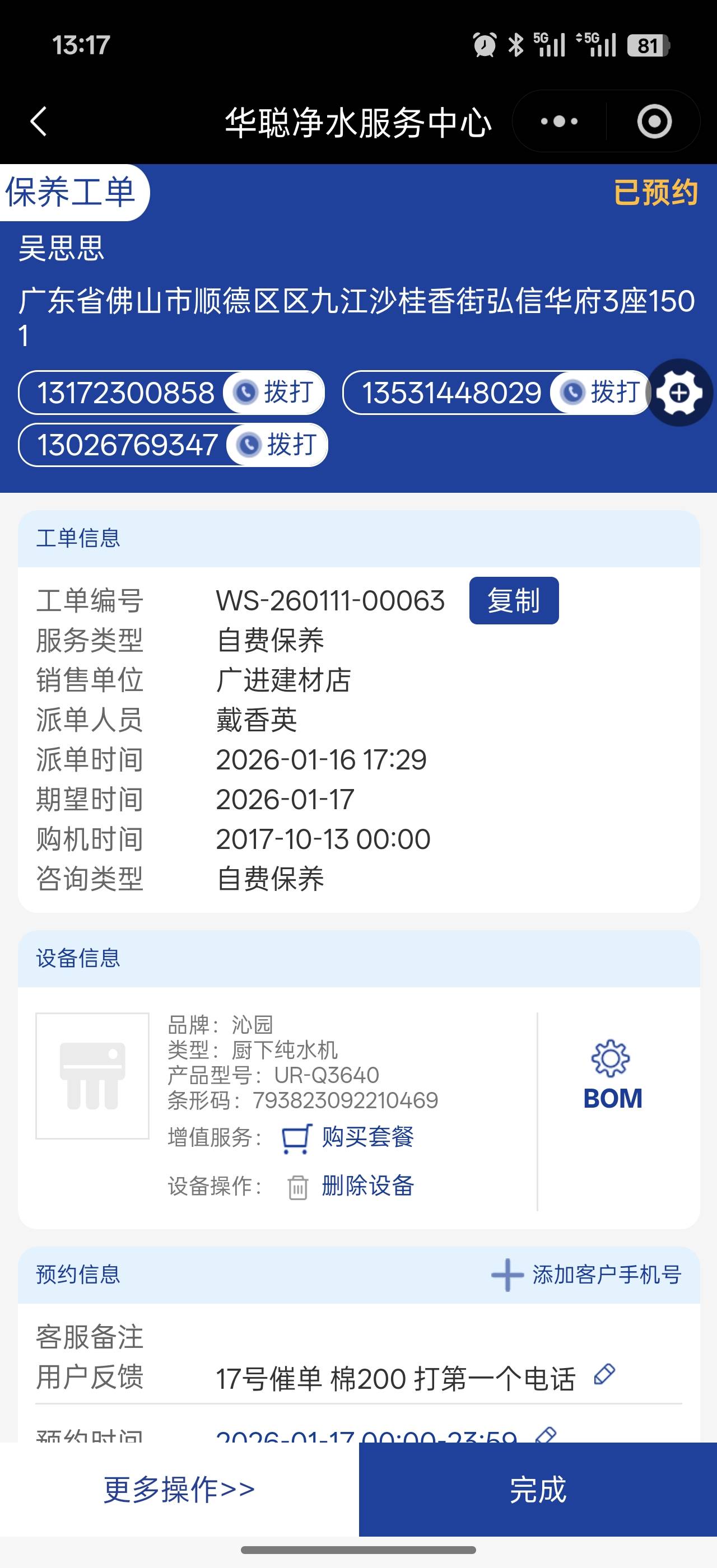Tap 添加客户手机号 to add a phone number

(x=586, y=1274)
